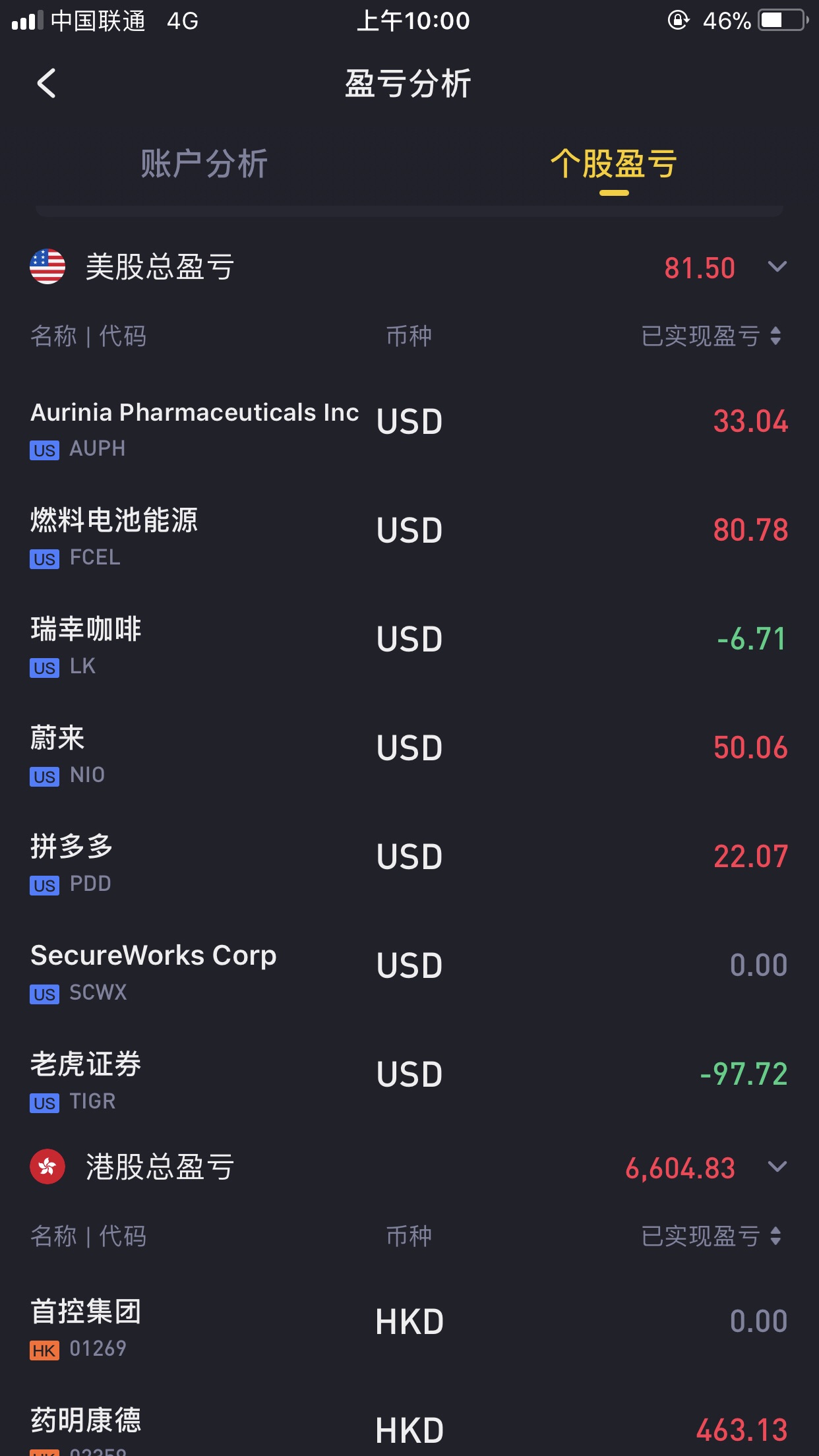Select the 个股盈亏 tab
Viewport: 819px width, 1456px height.
coord(614,164)
